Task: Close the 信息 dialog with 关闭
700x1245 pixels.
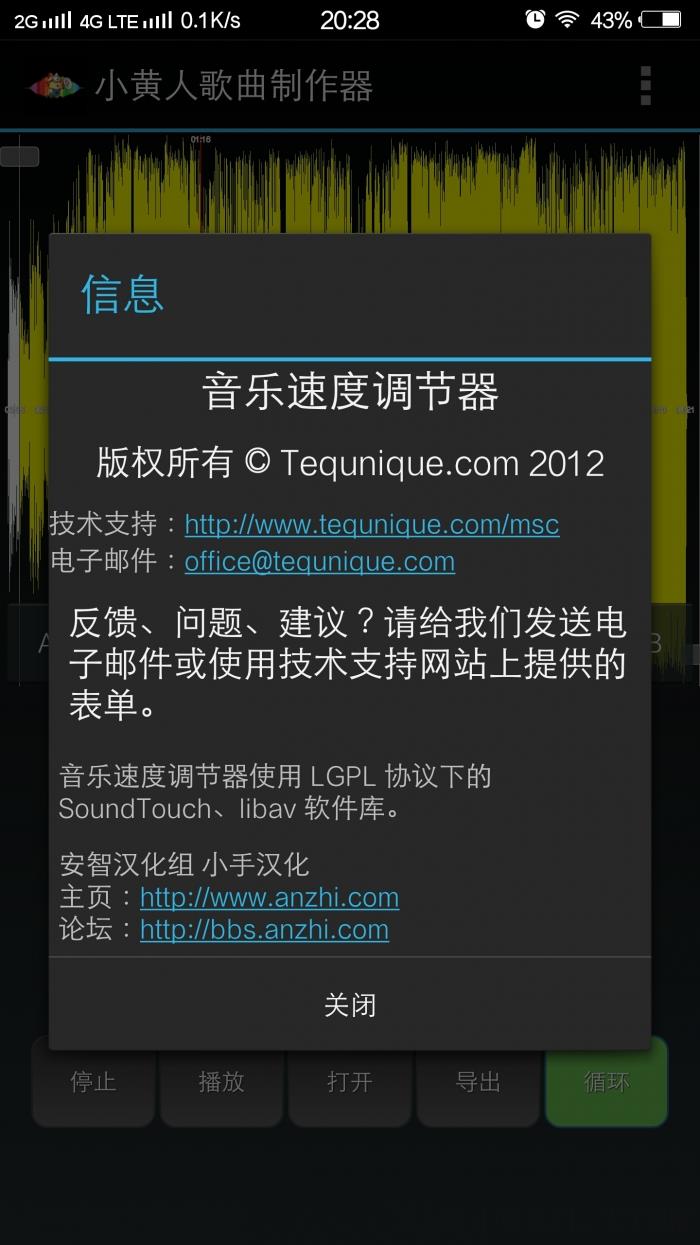Action: pos(350,1004)
